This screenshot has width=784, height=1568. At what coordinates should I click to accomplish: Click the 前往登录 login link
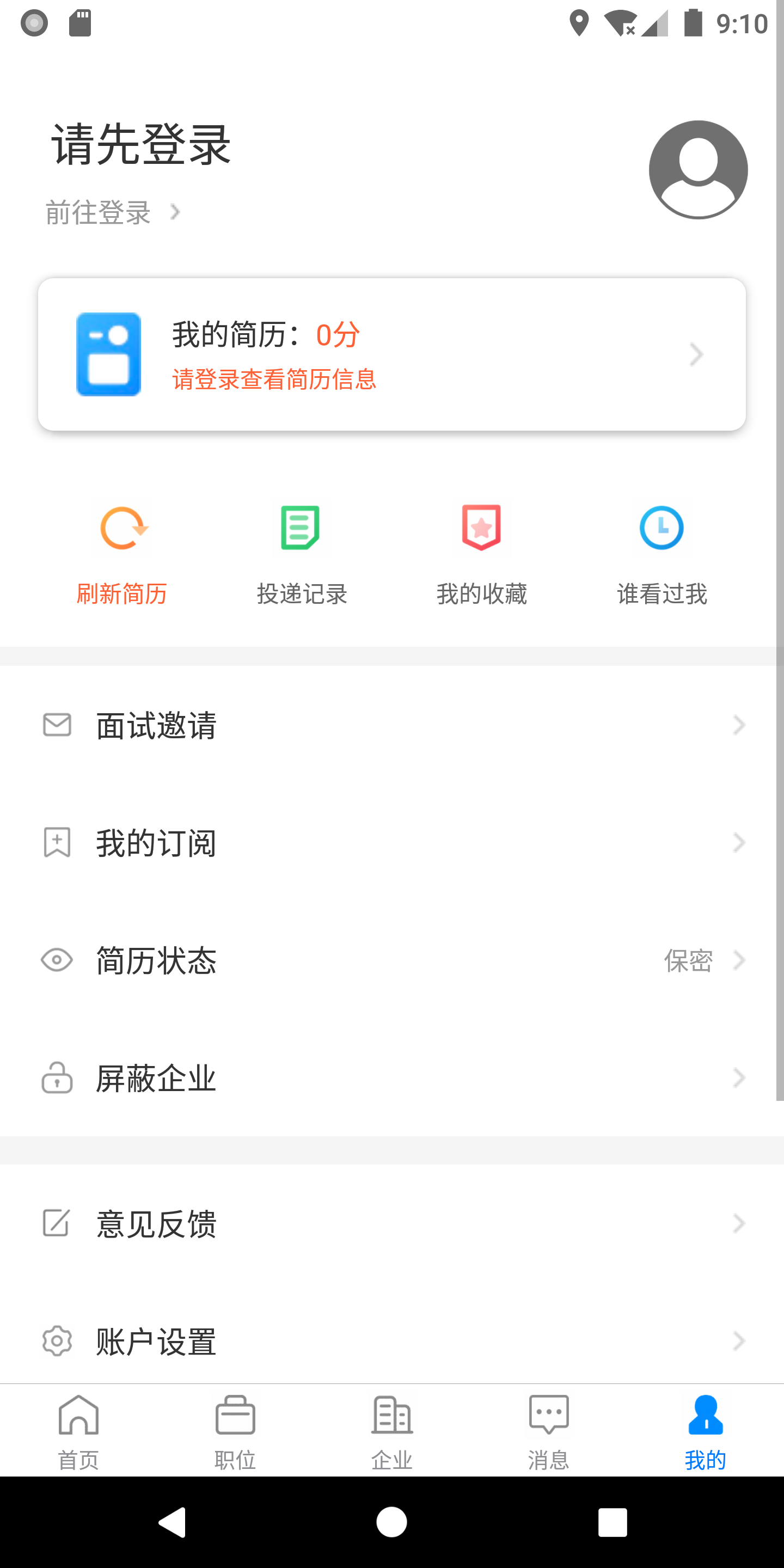(x=98, y=212)
